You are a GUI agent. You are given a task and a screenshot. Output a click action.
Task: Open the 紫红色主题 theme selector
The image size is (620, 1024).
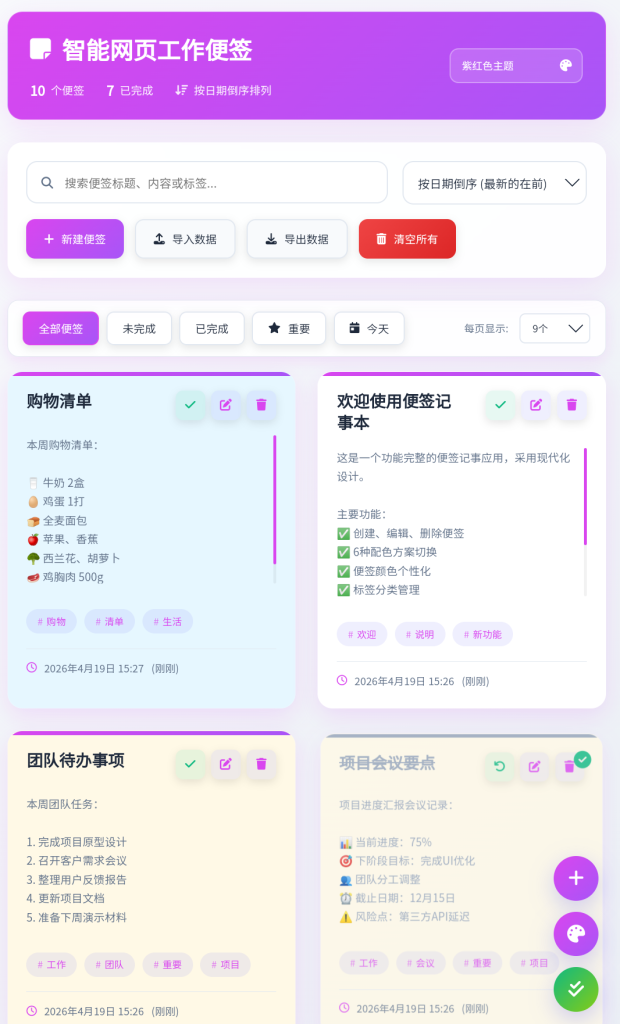pyautogui.click(x=515, y=66)
